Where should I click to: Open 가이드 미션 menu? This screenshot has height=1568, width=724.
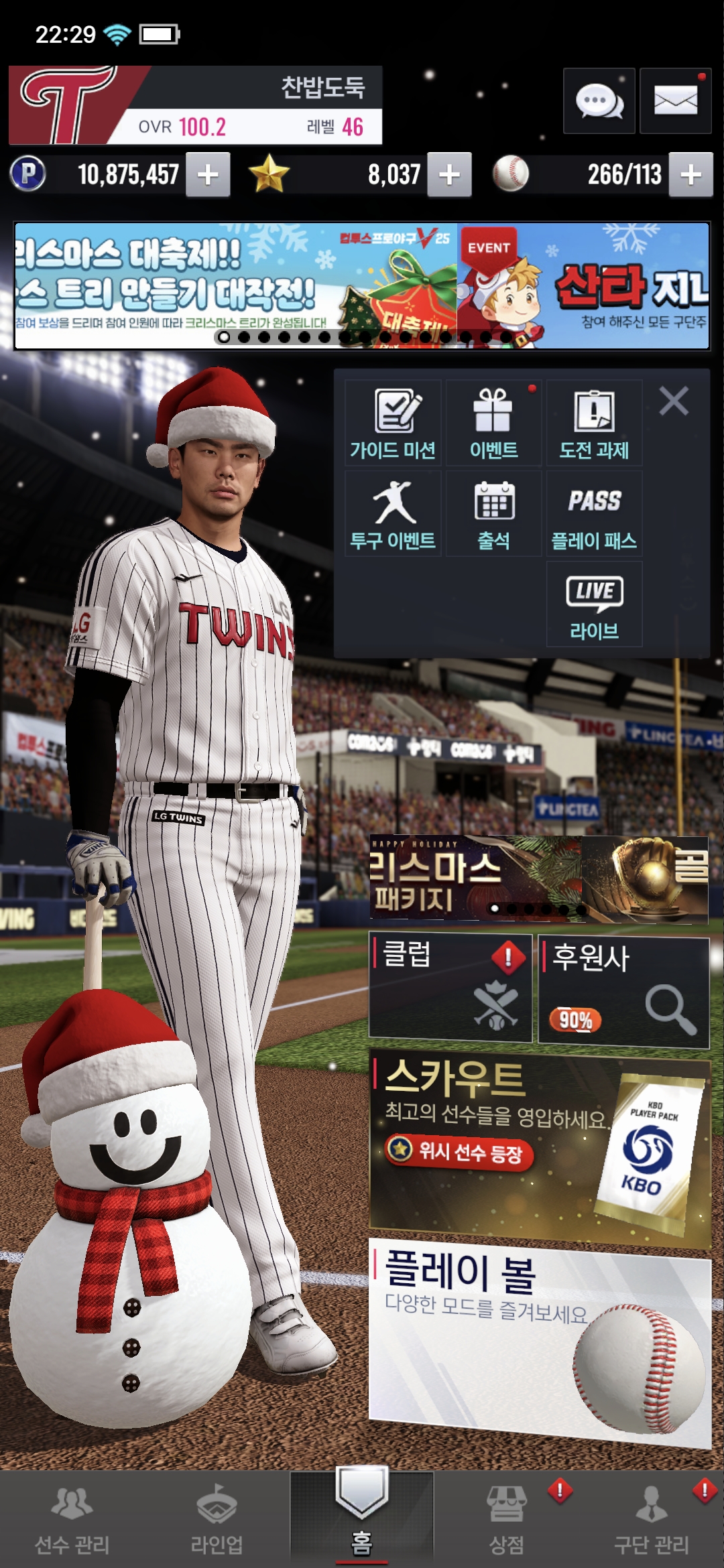[393, 423]
